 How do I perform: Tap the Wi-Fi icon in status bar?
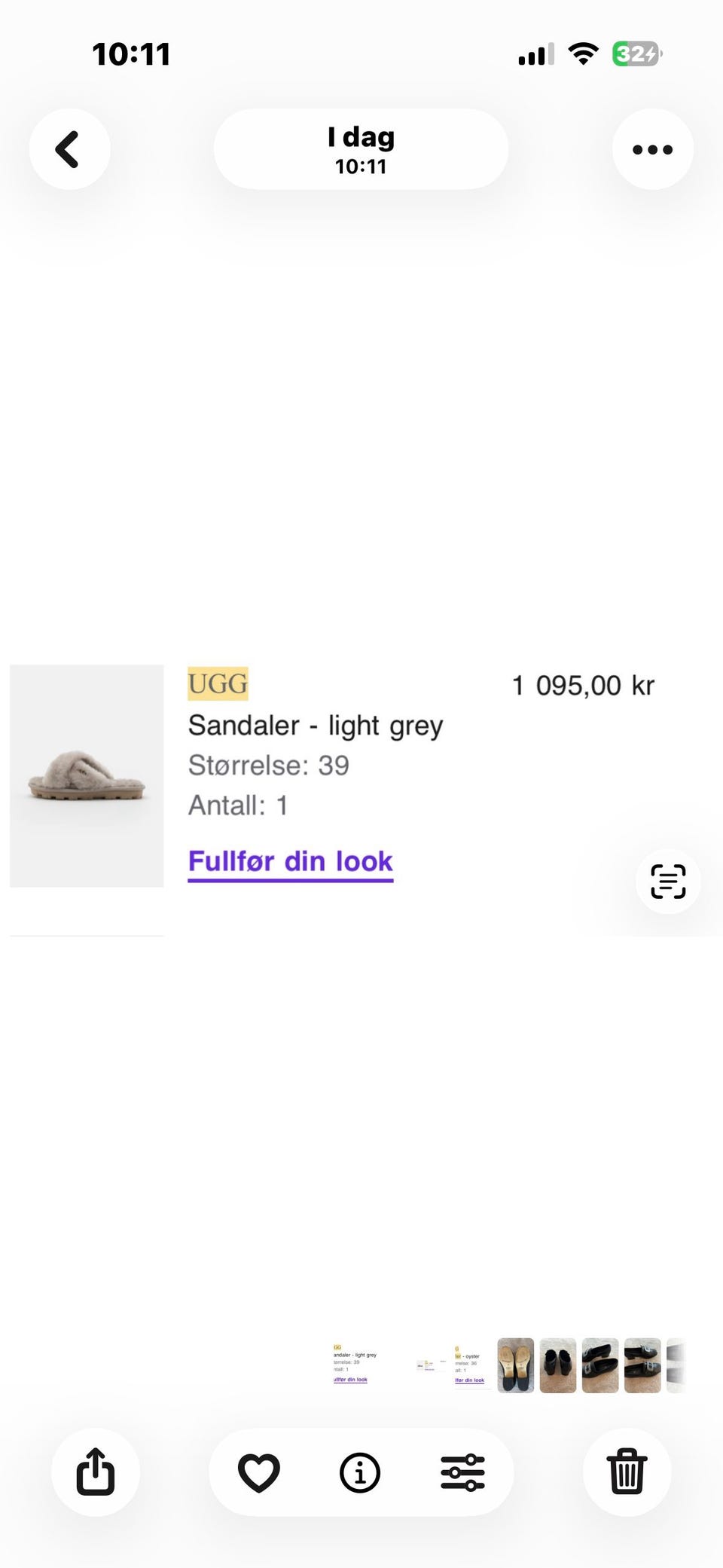coord(582,53)
